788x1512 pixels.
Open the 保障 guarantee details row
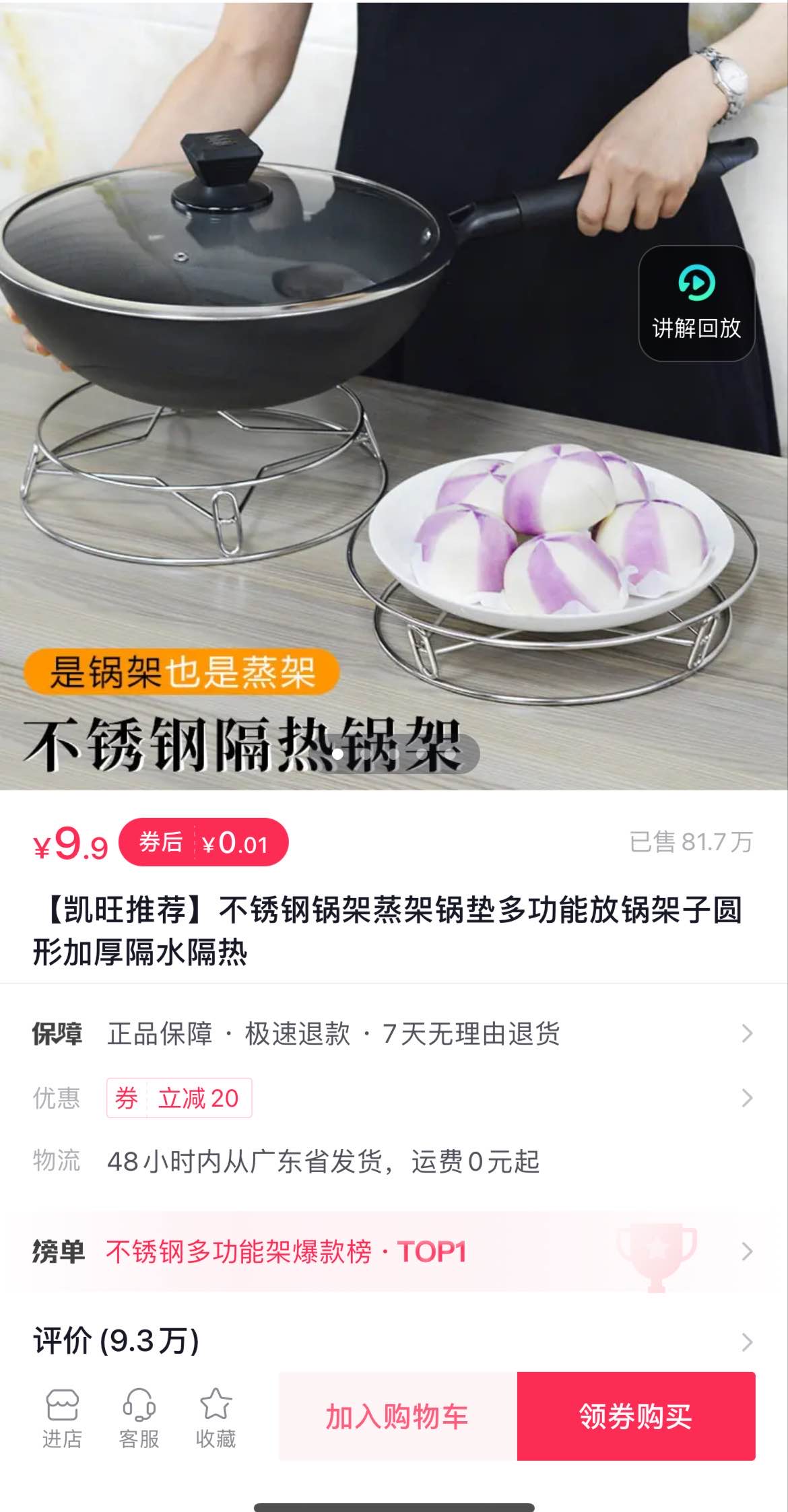pyautogui.click(x=393, y=1033)
